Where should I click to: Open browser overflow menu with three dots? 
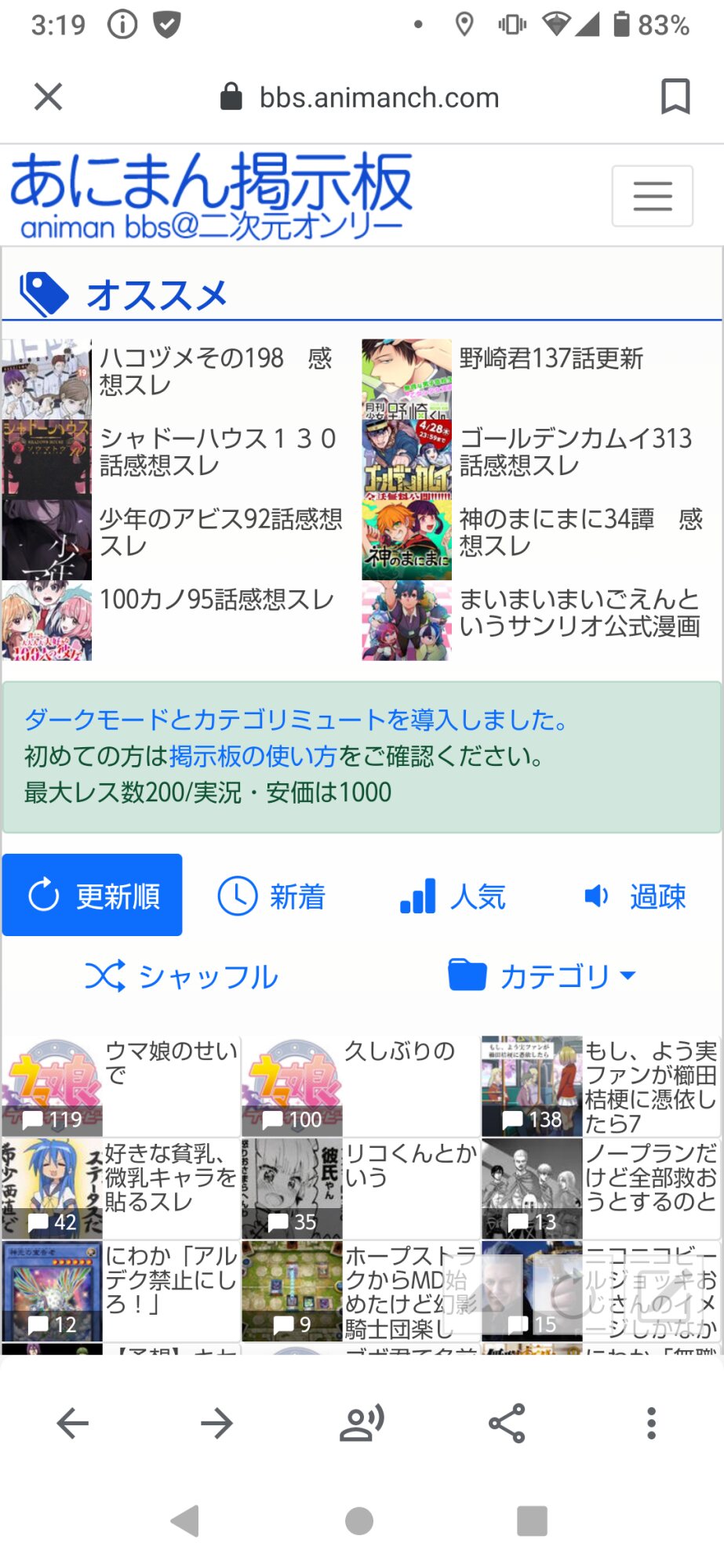[651, 1423]
